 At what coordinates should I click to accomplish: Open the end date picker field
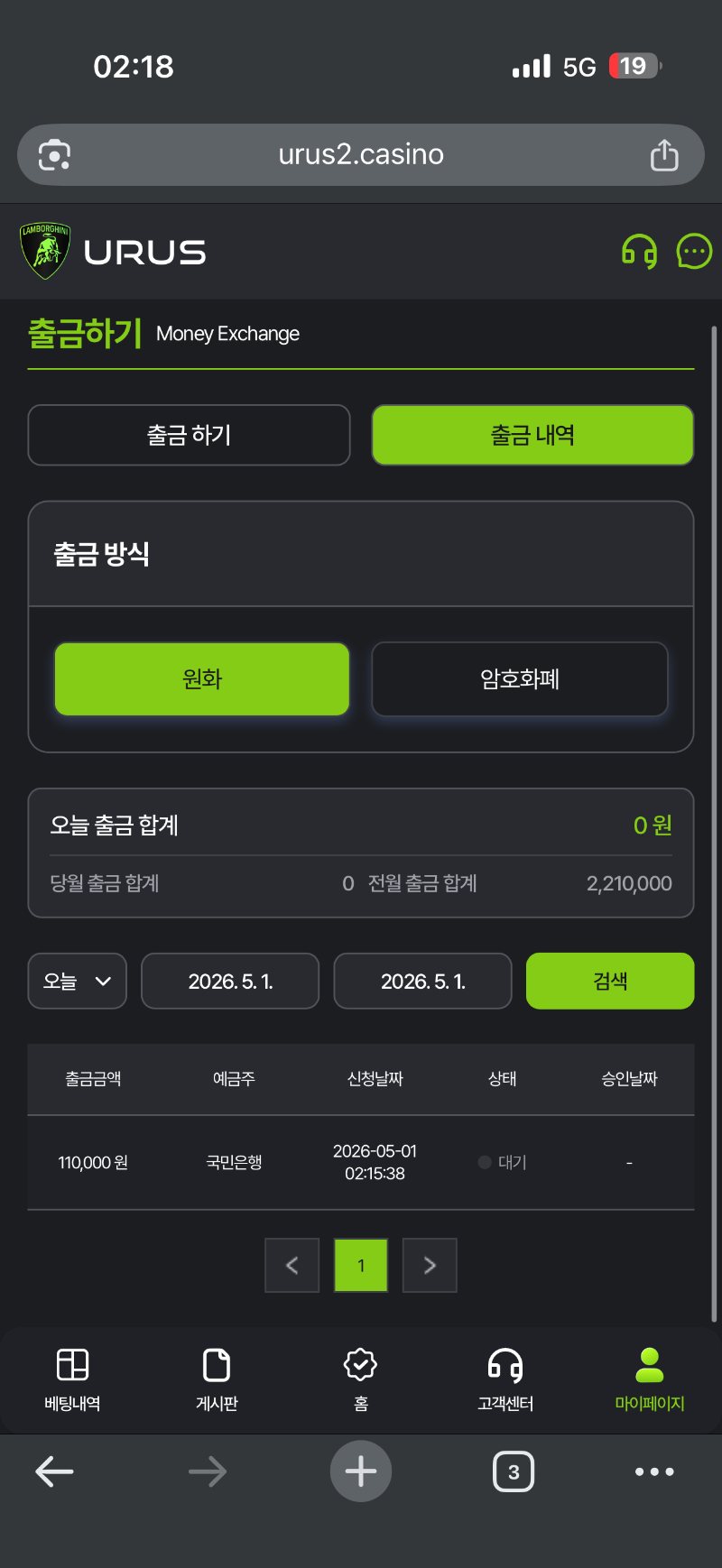click(422, 981)
